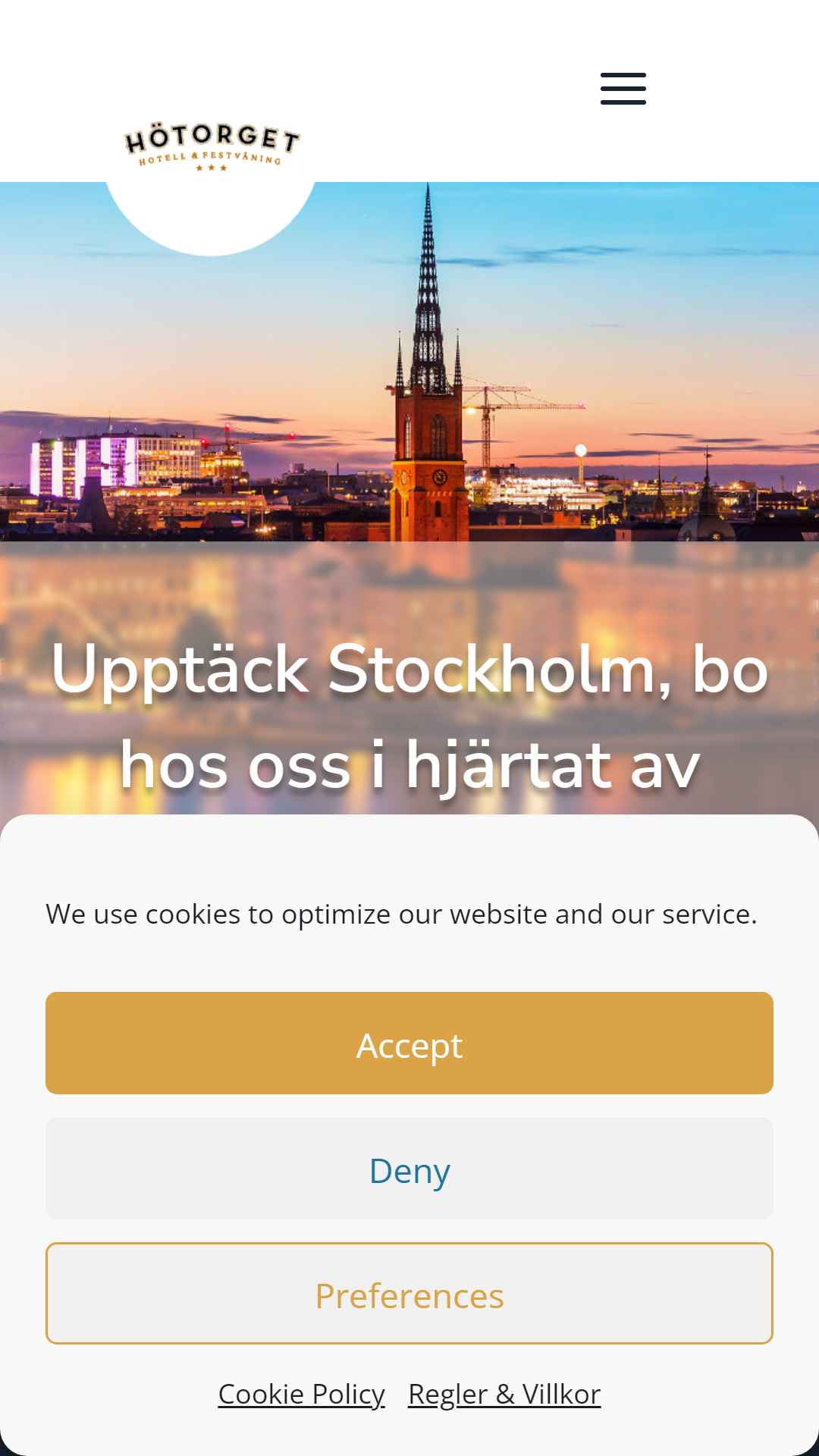Open the Regler & Villkor link
819x1456 pixels.
(x=504, y=1394)
